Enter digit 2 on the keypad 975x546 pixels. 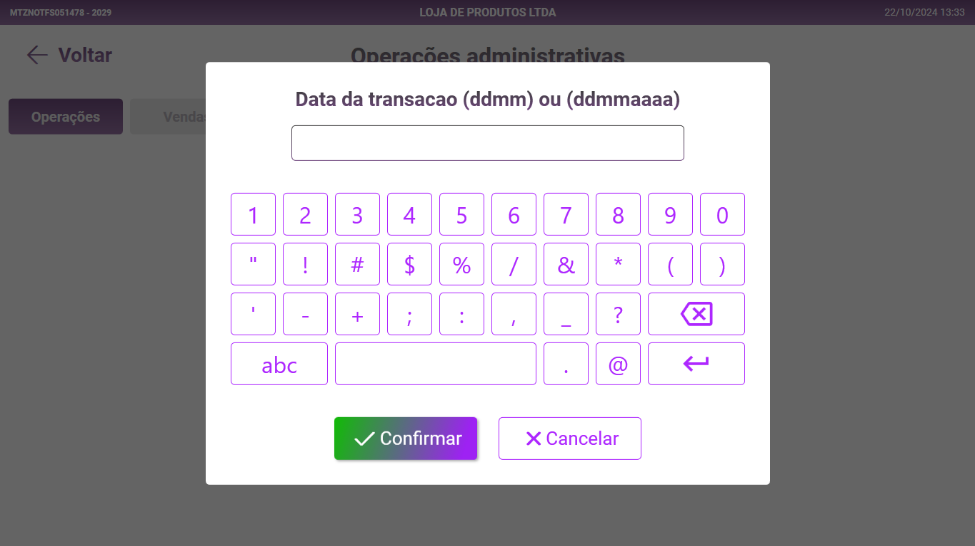[305, 214]
